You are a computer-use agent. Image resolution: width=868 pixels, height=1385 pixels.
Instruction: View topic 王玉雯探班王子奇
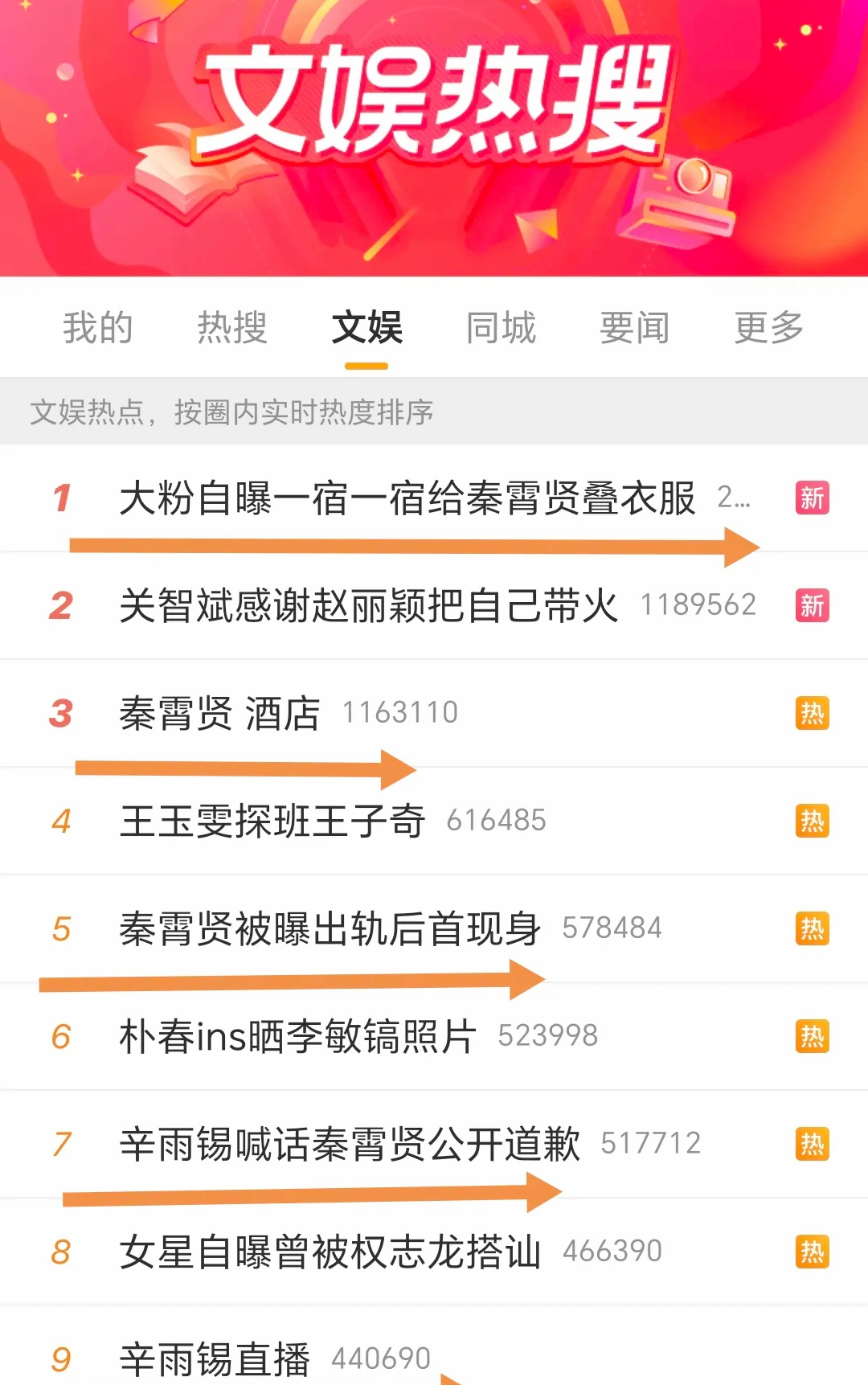tap(434, 821)
